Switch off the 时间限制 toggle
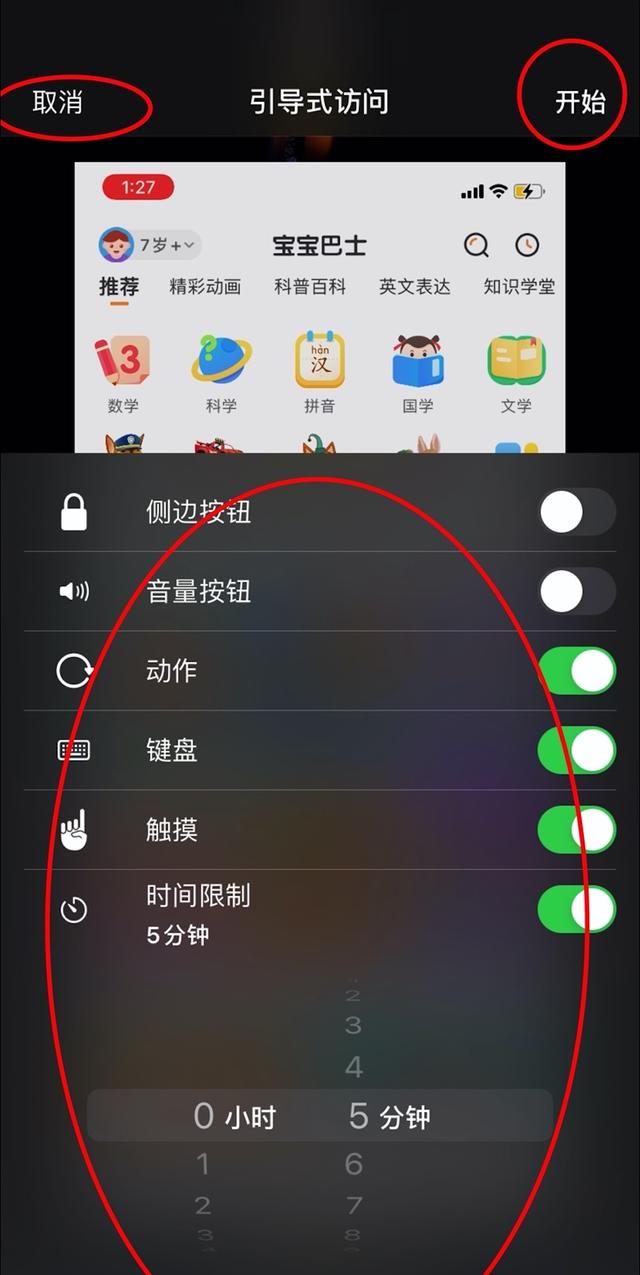Image resolution: width=640 pixels, height=1275 pixels. click(577, 909)
